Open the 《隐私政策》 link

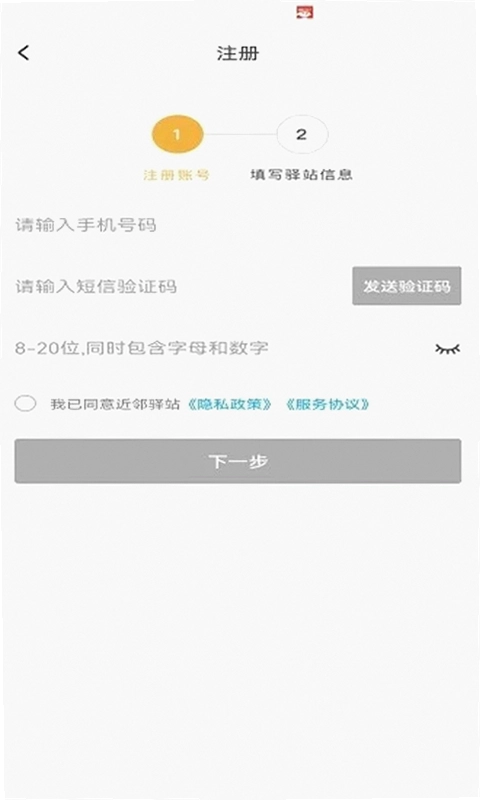[x=230, y=405]
